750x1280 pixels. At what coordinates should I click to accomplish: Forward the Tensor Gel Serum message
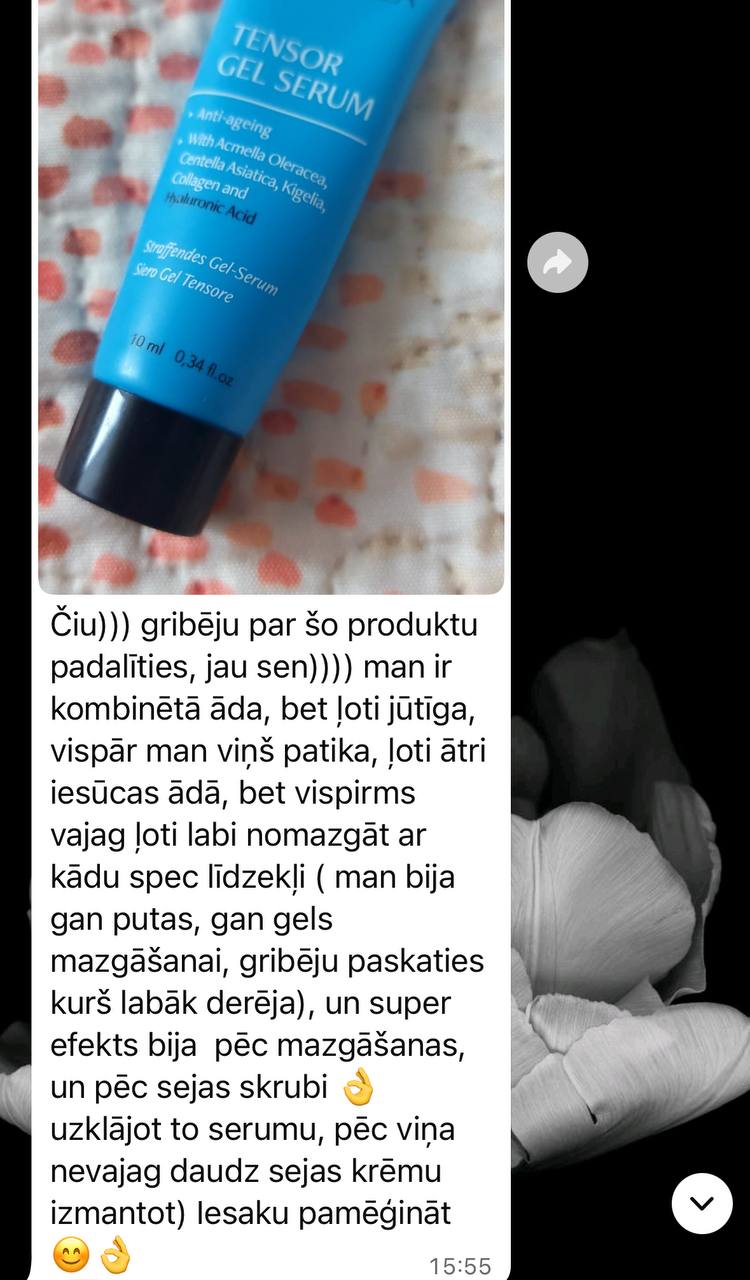557,262
